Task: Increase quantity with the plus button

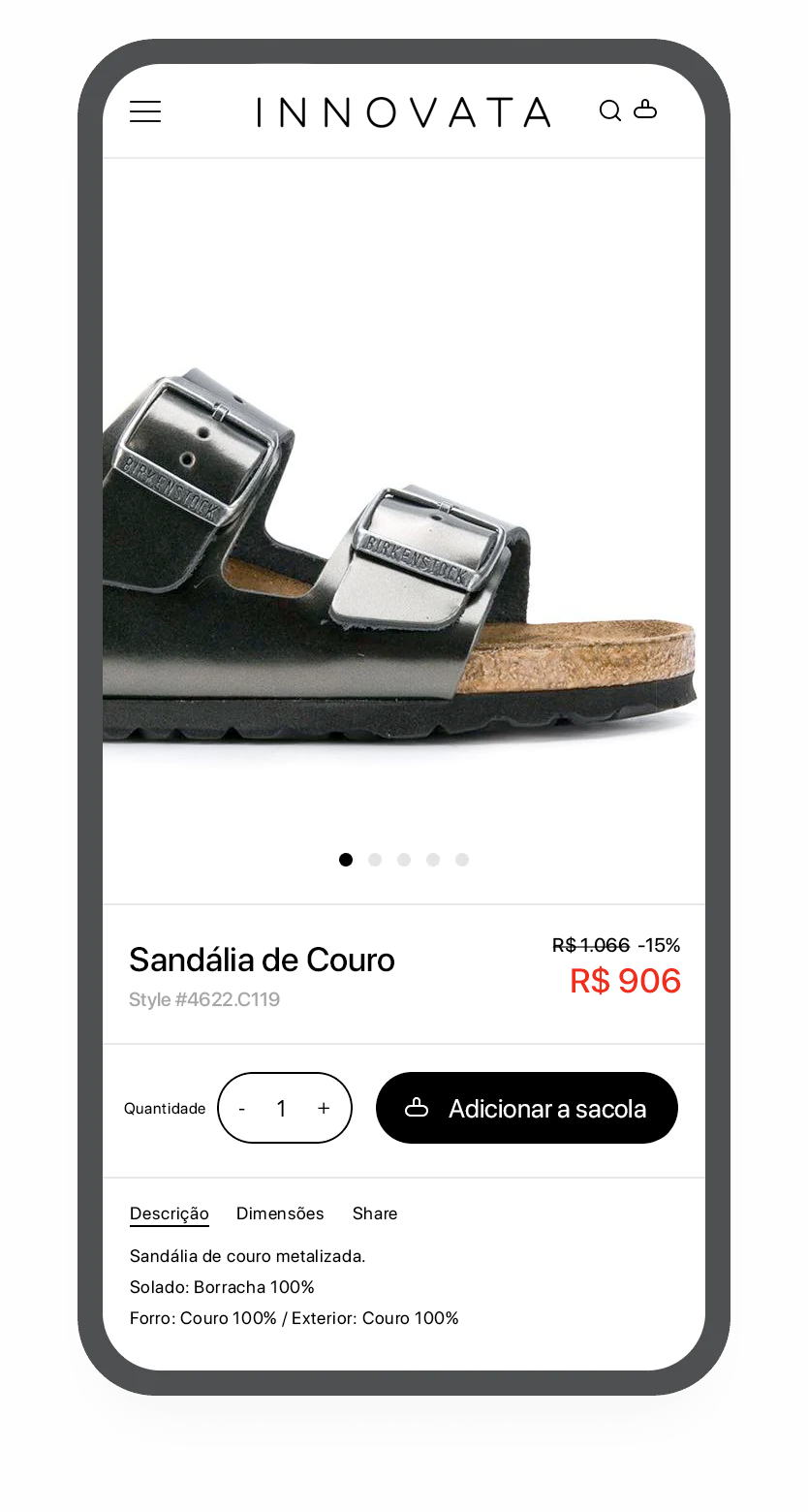Action: point(324,1108)
